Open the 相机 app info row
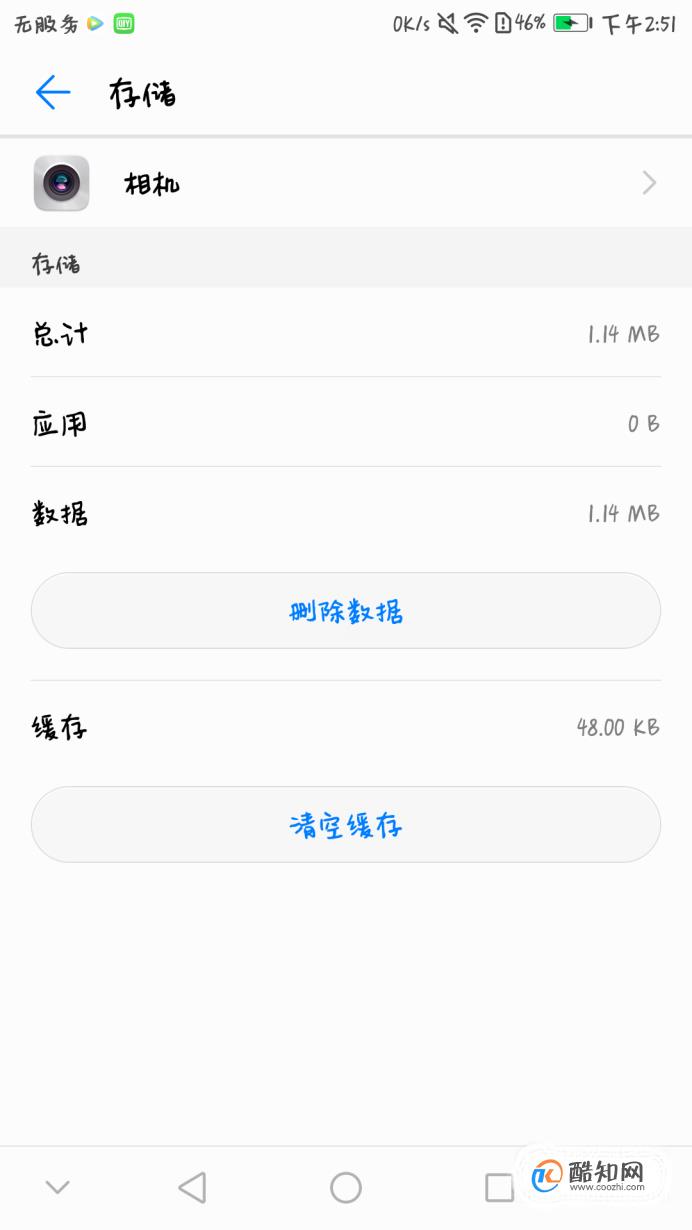The height and width of the screenshot is (1230, 692). coord(346,183)
